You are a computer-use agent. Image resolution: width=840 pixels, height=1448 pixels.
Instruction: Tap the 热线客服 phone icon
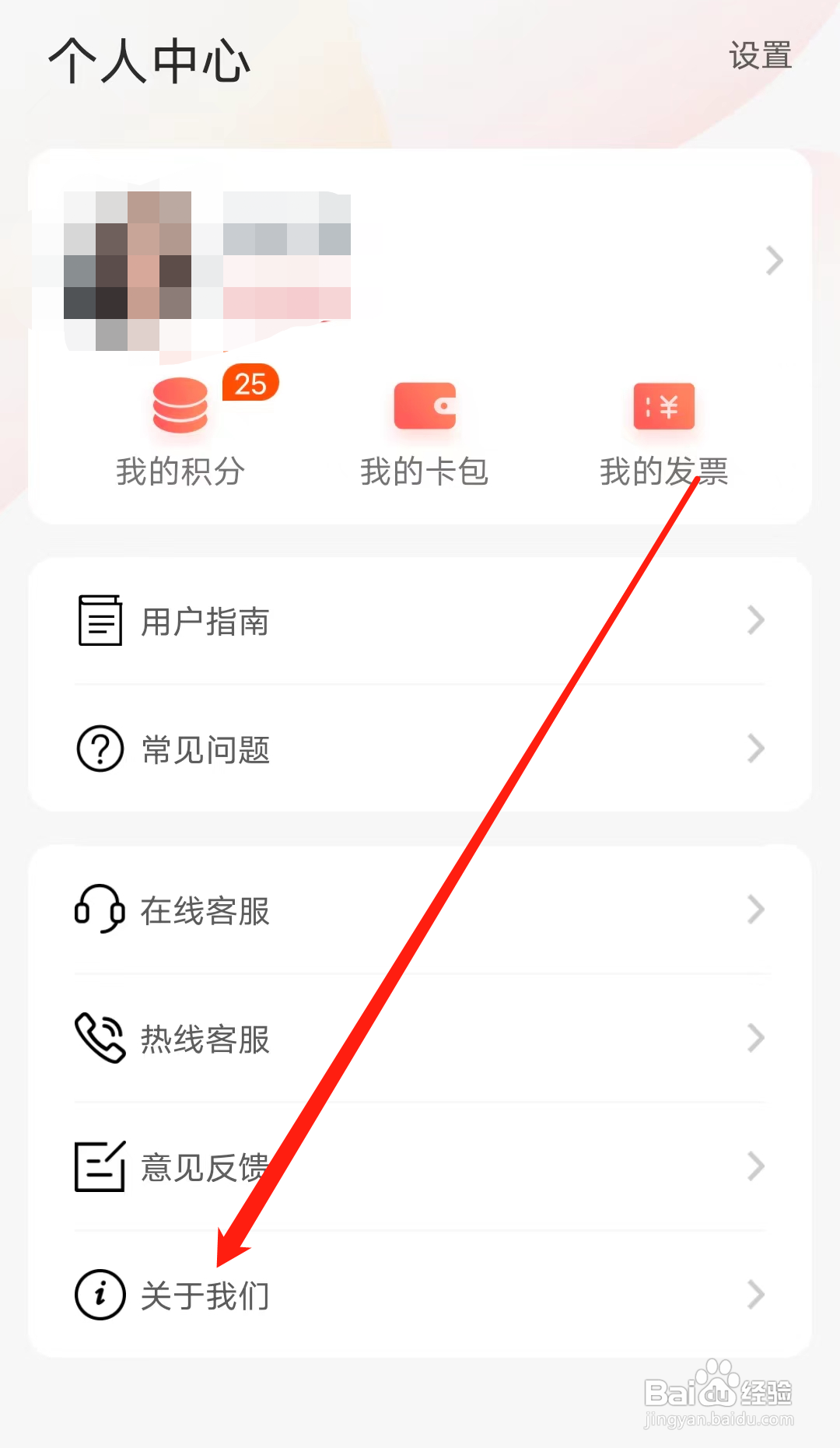click(x=99, y=1038)
